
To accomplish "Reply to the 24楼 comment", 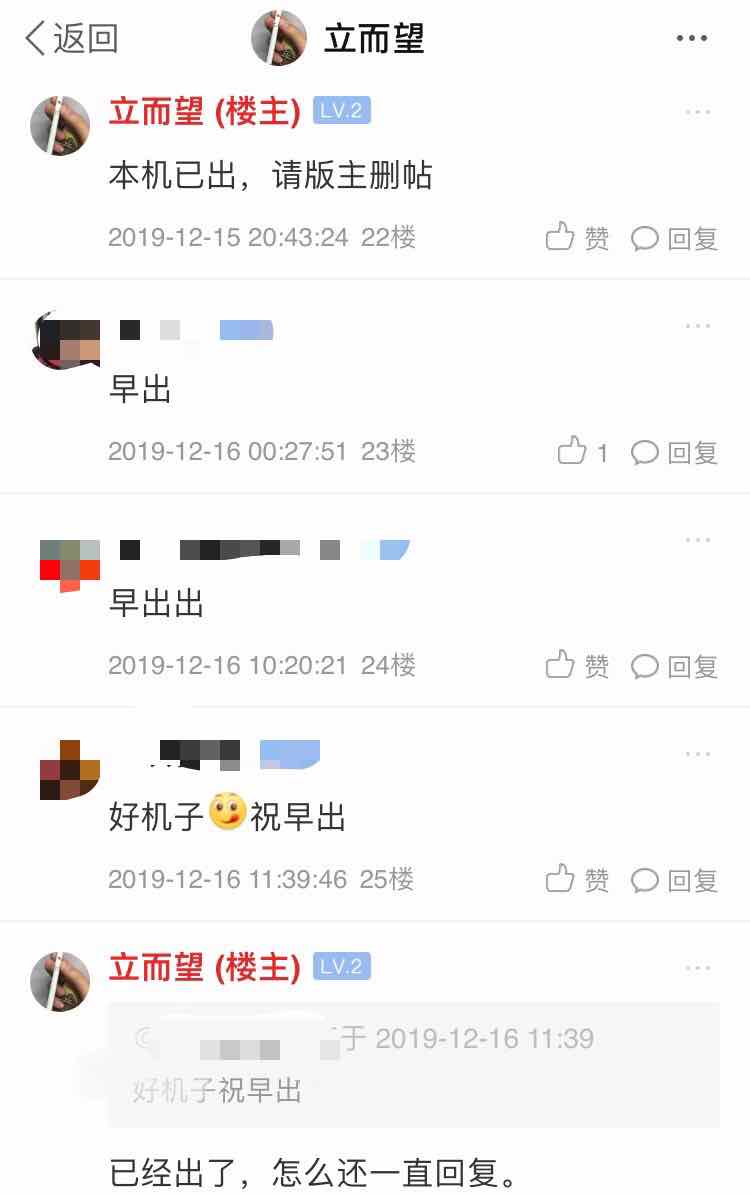I will tap(675, 666).
